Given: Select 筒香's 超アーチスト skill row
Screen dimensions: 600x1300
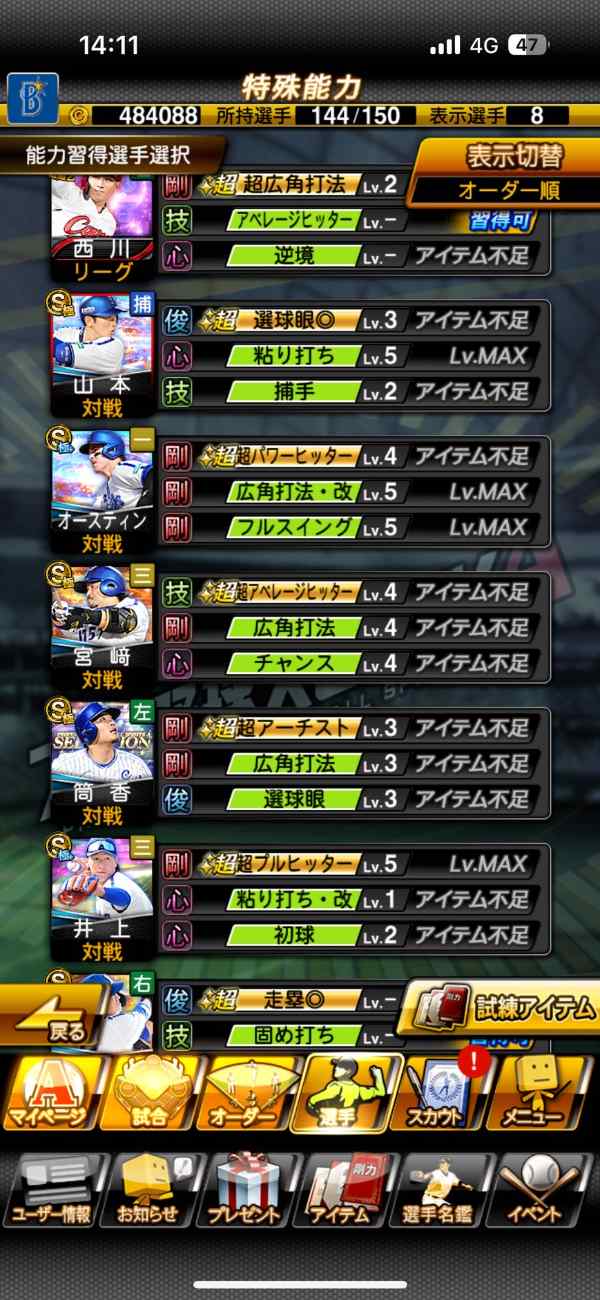Looking at the screenshot, I should 355,728.
